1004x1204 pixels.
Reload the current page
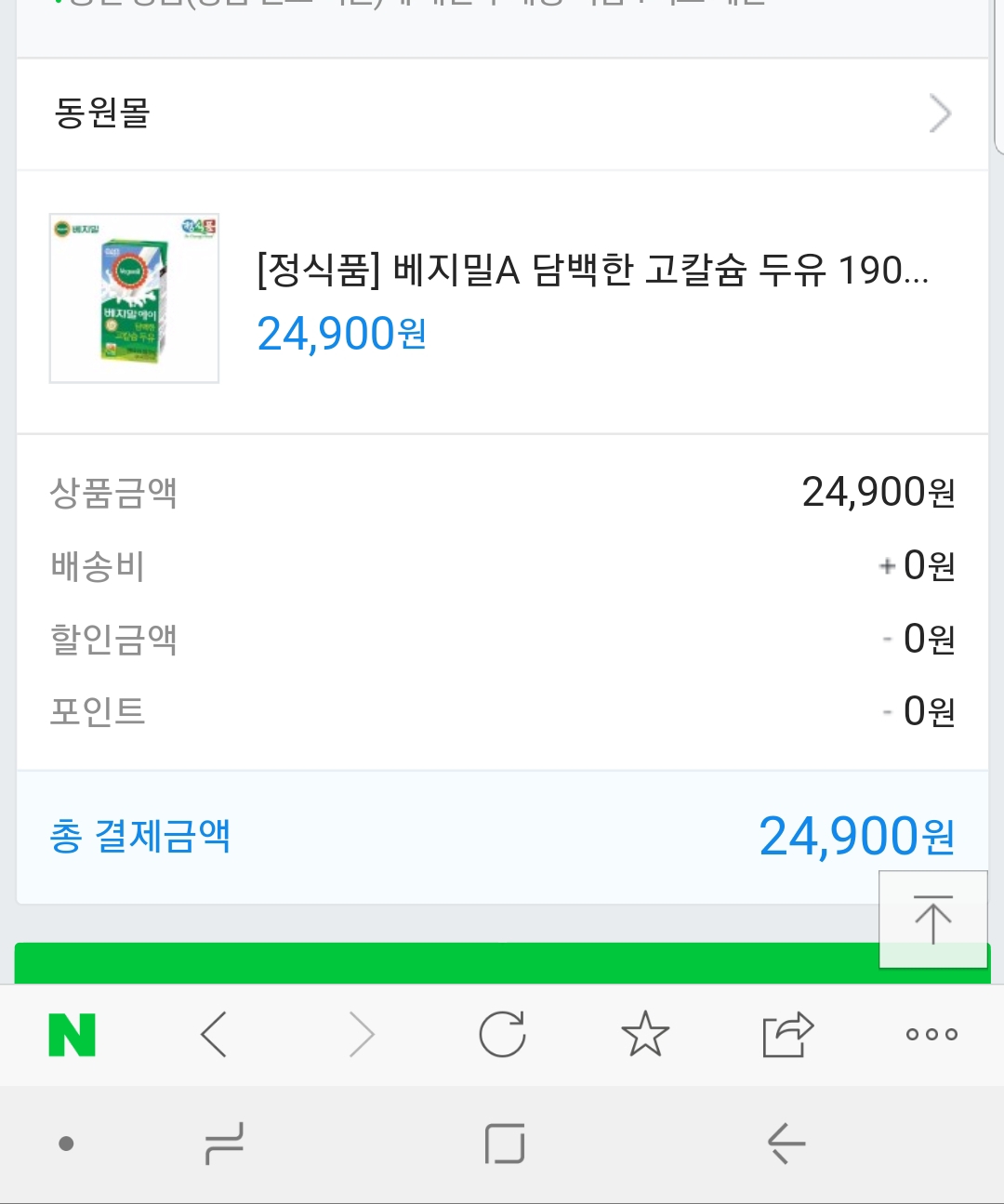click(502, 1035)
